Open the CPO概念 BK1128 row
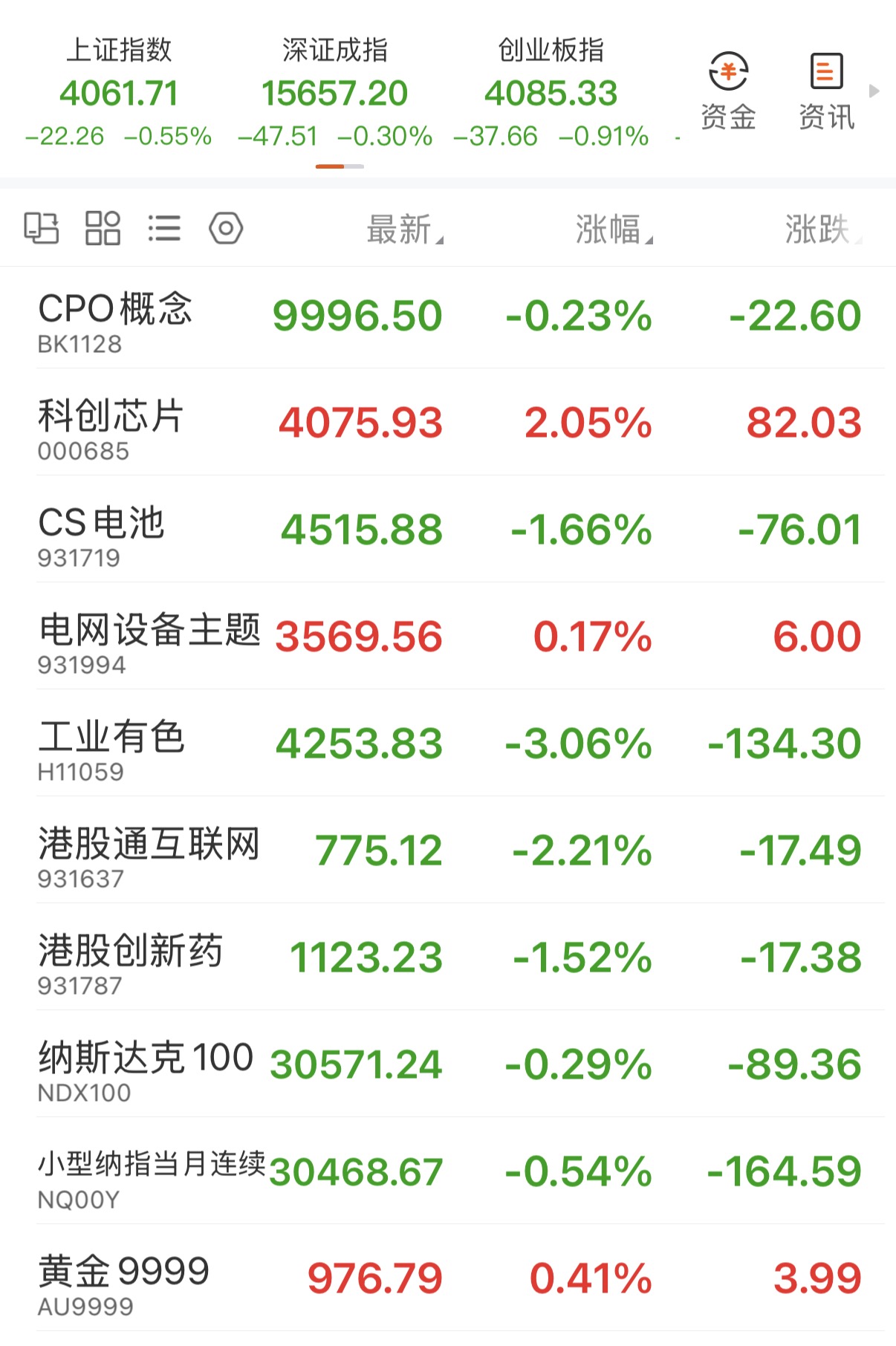The image size is (896, 1346). coord(448,317)
